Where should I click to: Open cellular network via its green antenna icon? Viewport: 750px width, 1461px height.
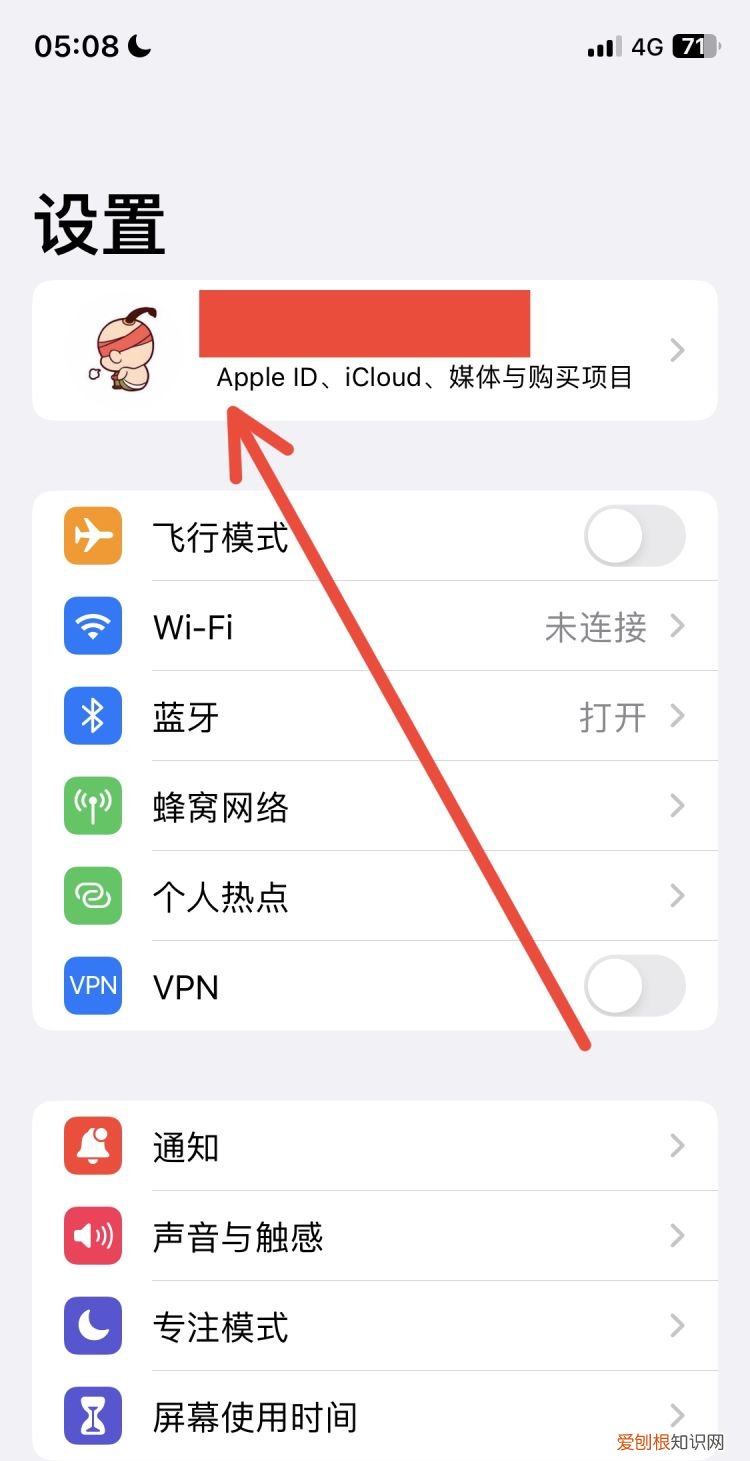pyautogui.click(x=92, y=806)
